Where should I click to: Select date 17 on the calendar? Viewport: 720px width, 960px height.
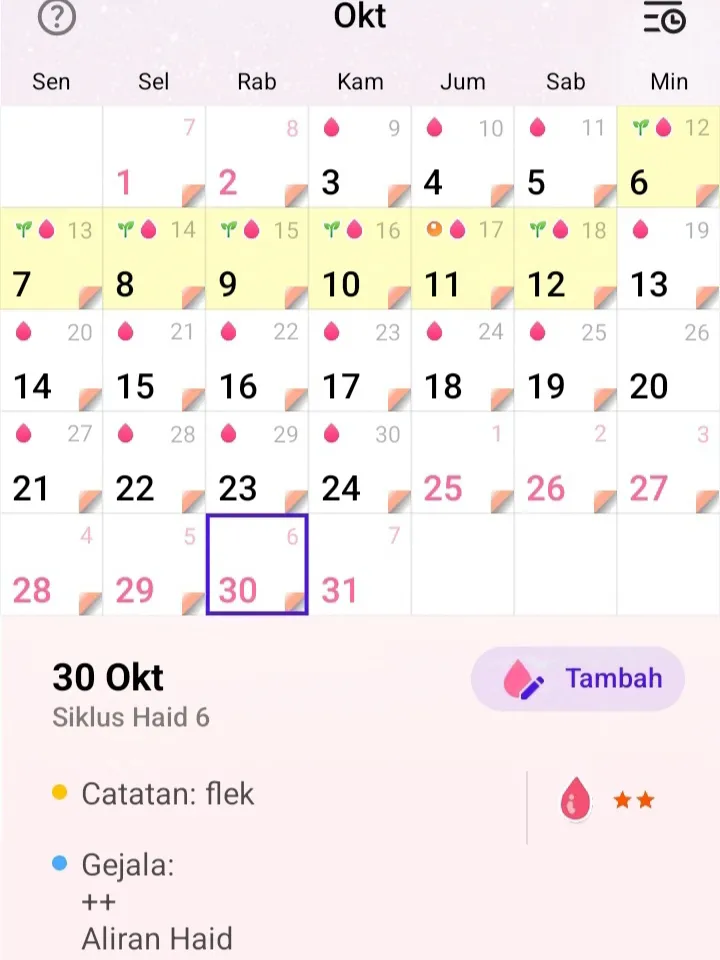(x=360, y=361)
